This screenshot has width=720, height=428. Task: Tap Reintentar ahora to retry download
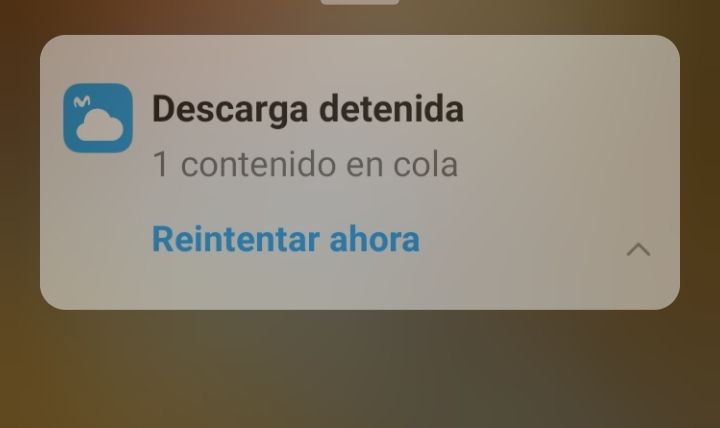285,240
